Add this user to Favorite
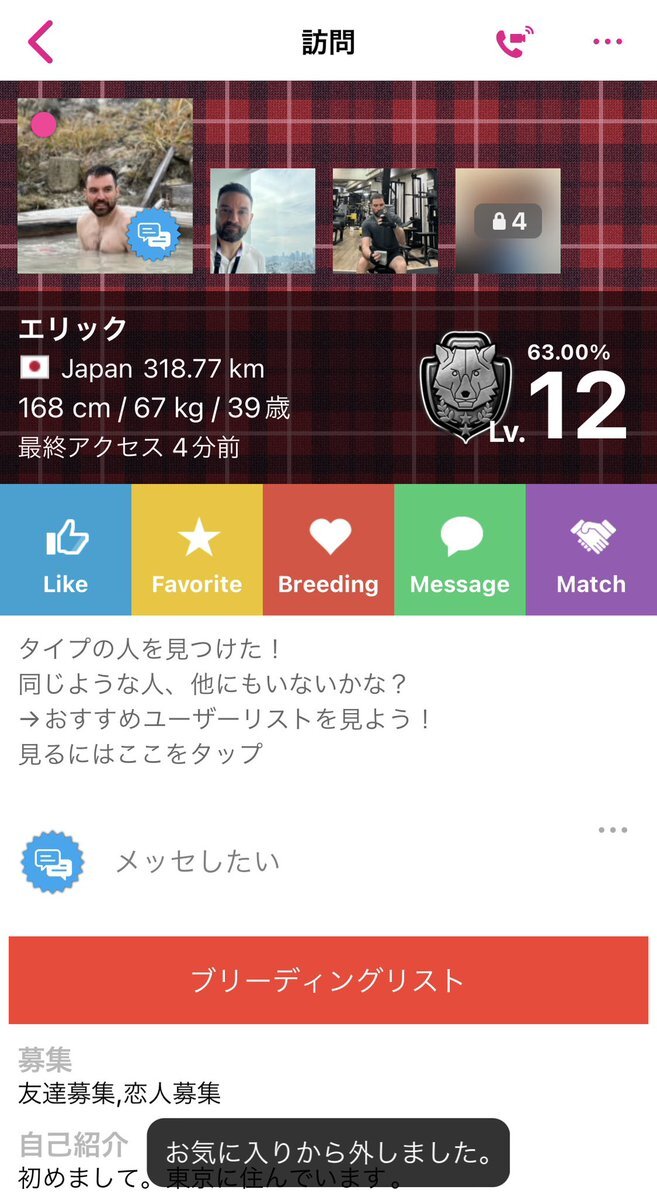This screenshot has width=657, height=1200. click(x=197, y=550)
